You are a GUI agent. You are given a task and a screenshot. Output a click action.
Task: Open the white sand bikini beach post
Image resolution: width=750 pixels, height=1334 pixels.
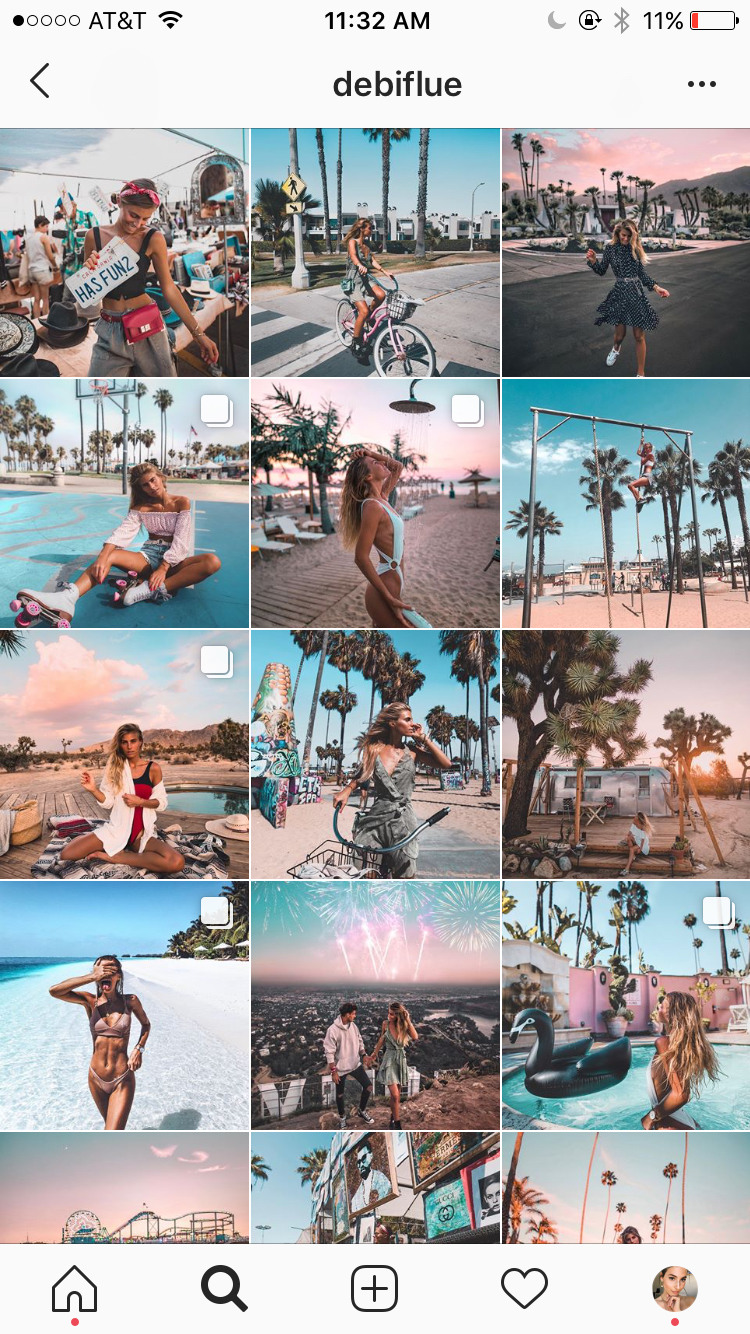point(124,1005)
